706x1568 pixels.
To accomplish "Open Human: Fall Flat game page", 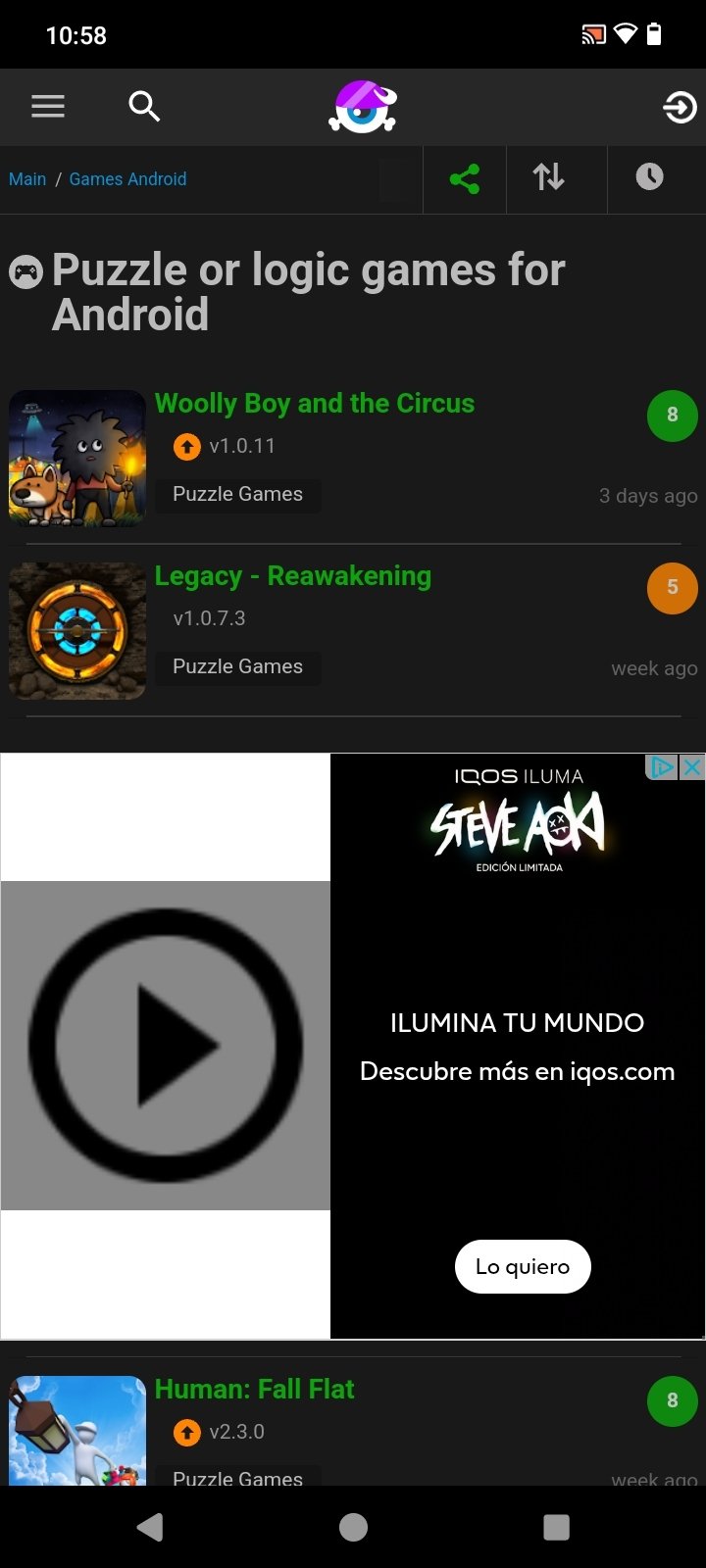I will point(254,1389).
